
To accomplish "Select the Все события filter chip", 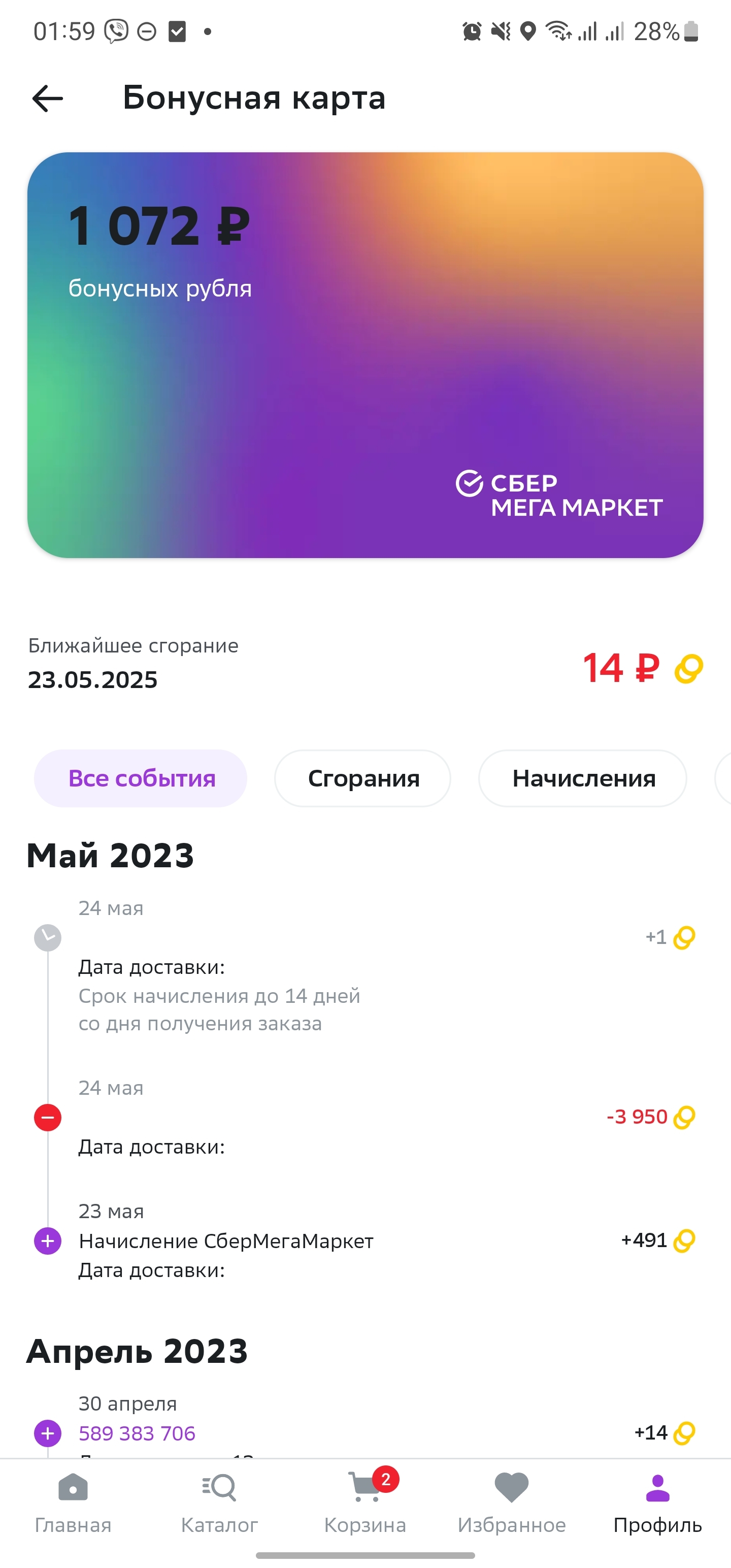I will point(141,778).
